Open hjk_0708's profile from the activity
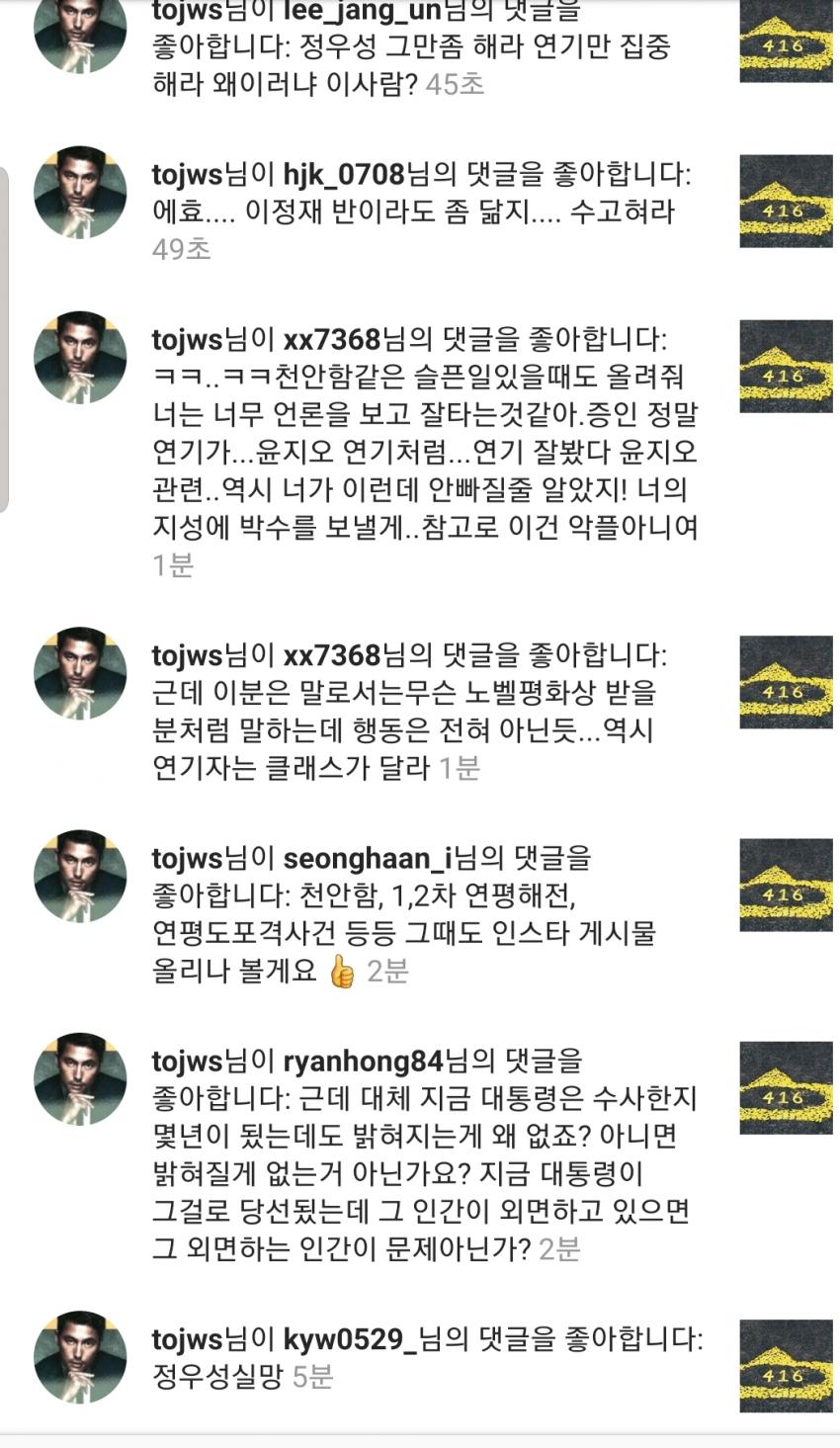840x1448 pixels. [344, 175]
